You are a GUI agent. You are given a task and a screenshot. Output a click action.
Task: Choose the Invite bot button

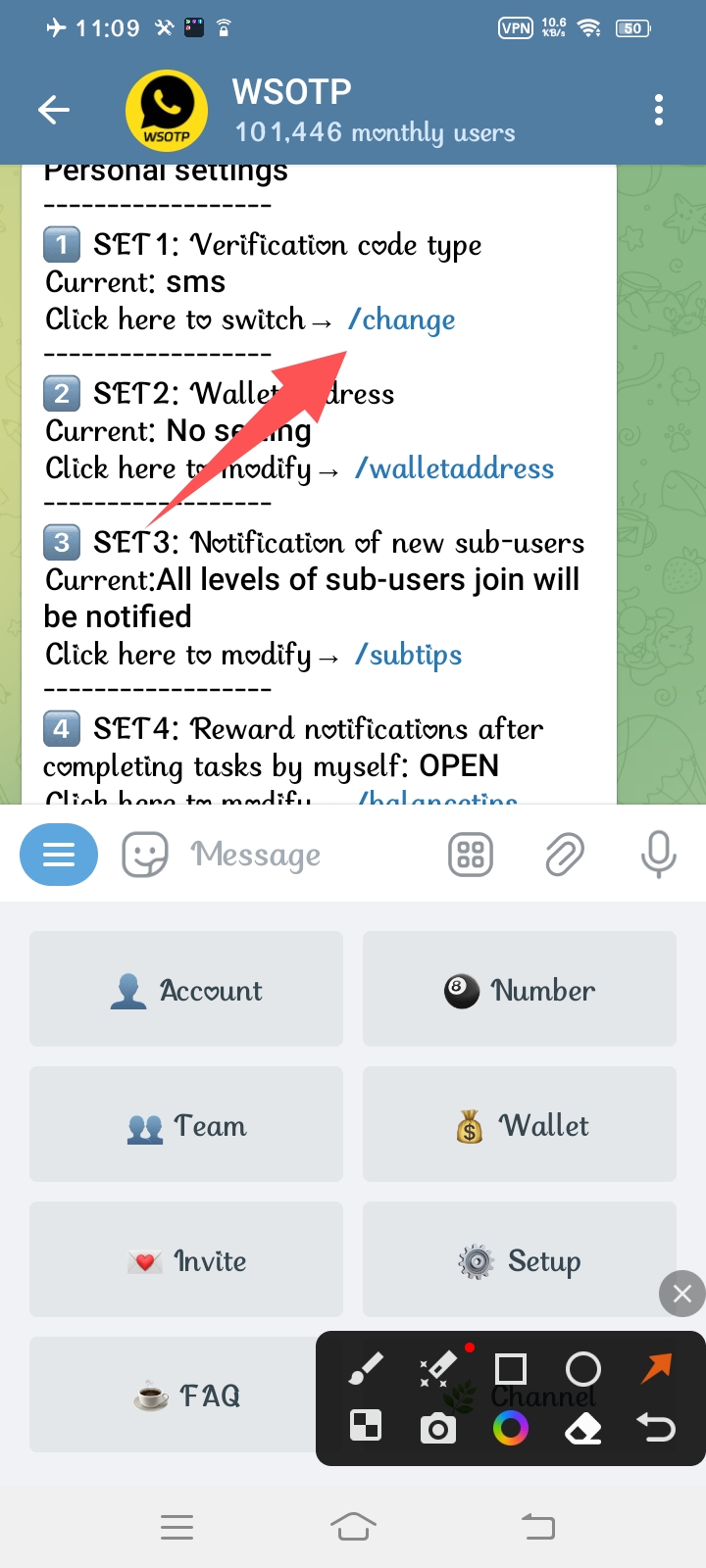pos(186,1260)
